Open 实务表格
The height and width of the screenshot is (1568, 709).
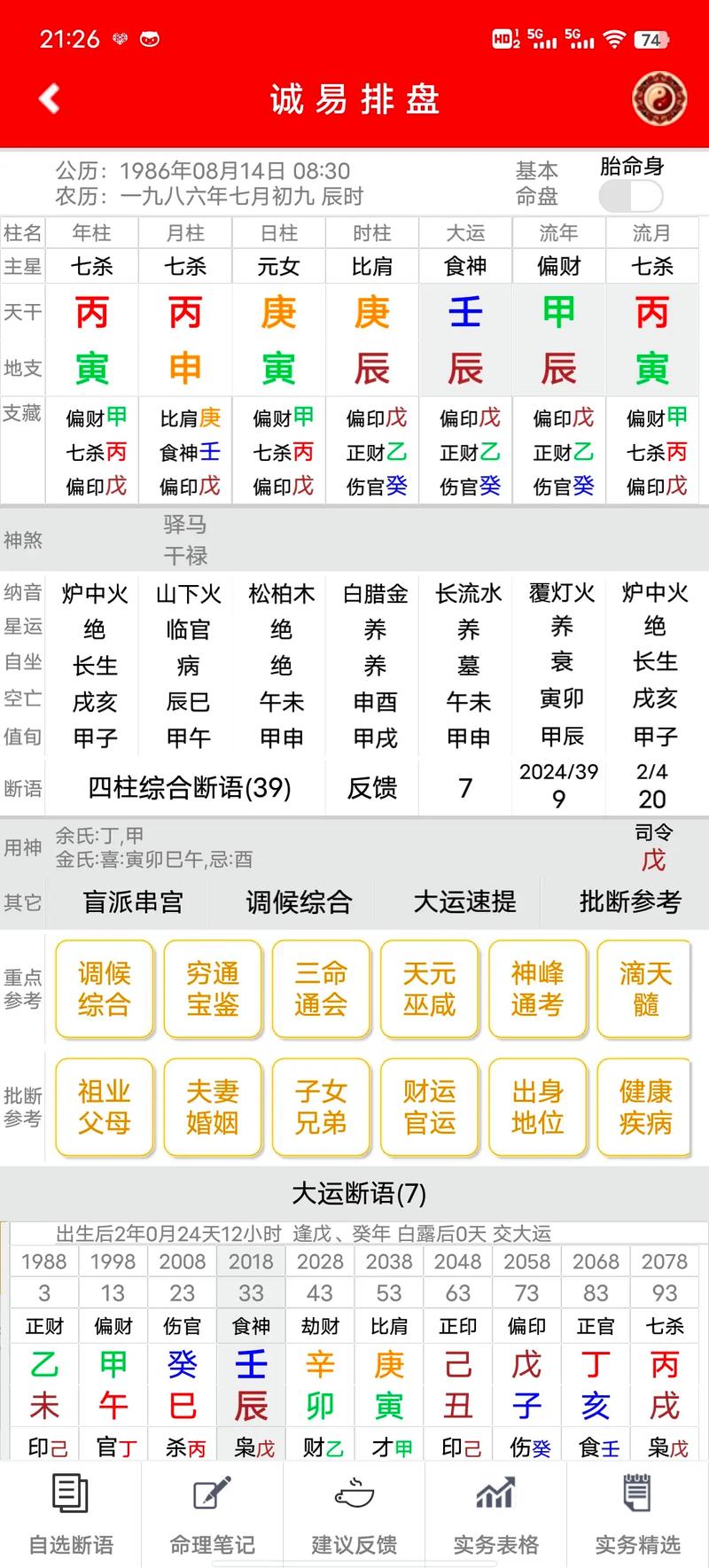496,1516
